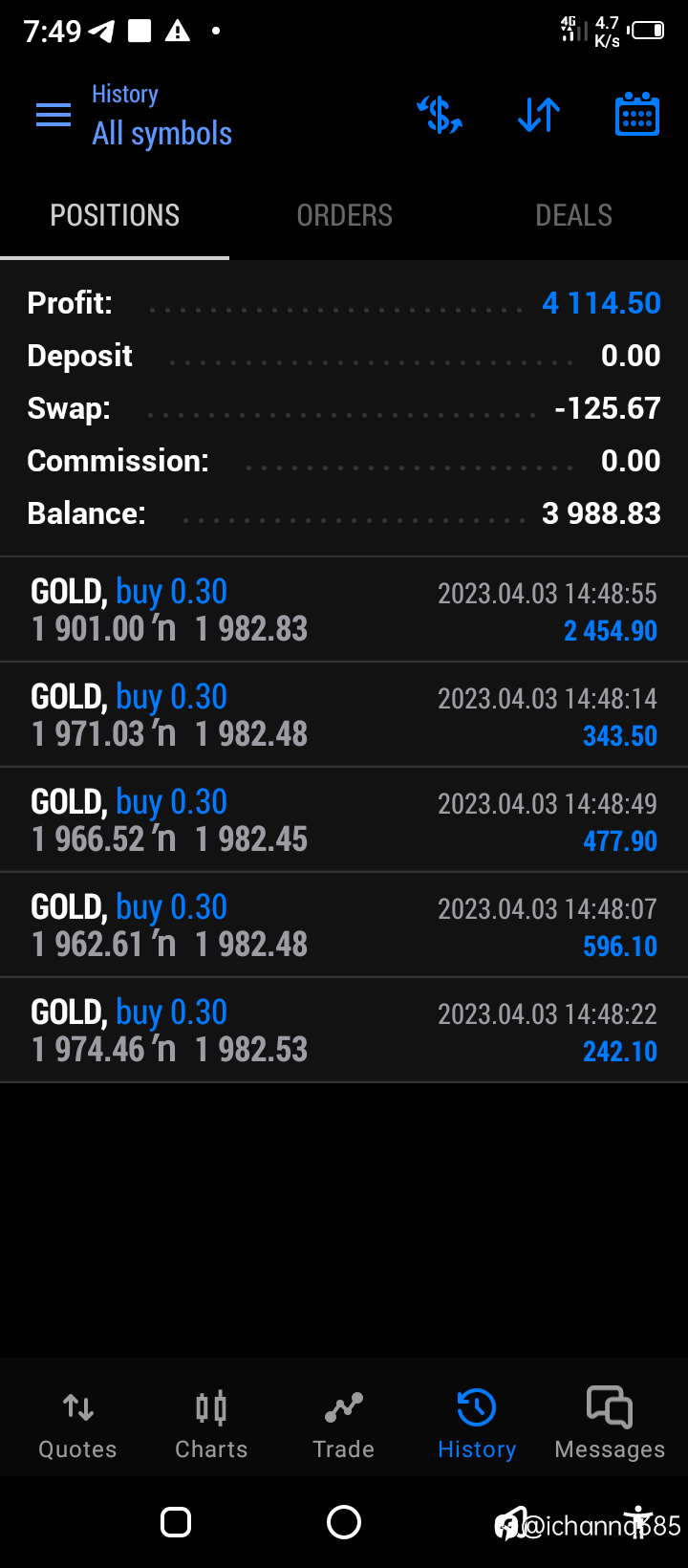Tap the sort arrows icon
Viewport: 688px width, 1568px height.
pyautogui.click(x=539, y=116)
